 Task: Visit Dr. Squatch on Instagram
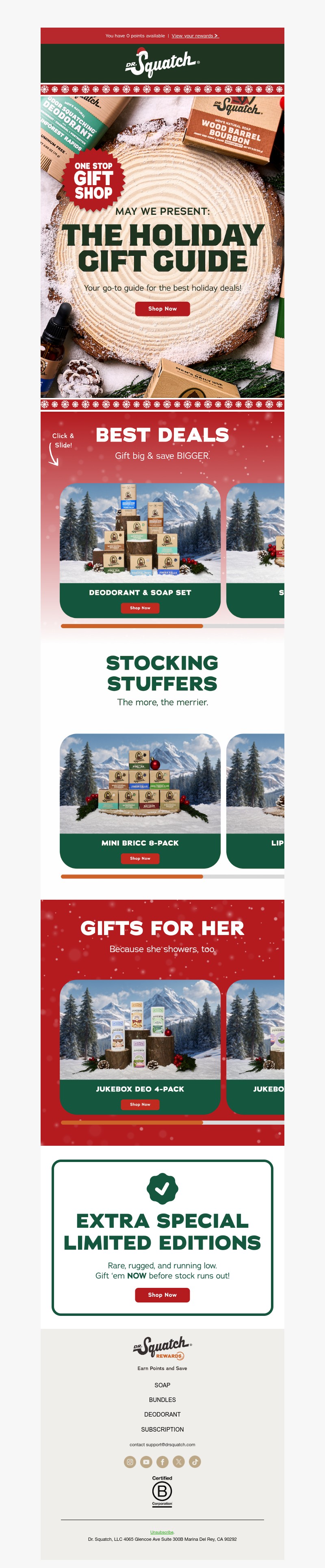click(x=130, y=1462)
